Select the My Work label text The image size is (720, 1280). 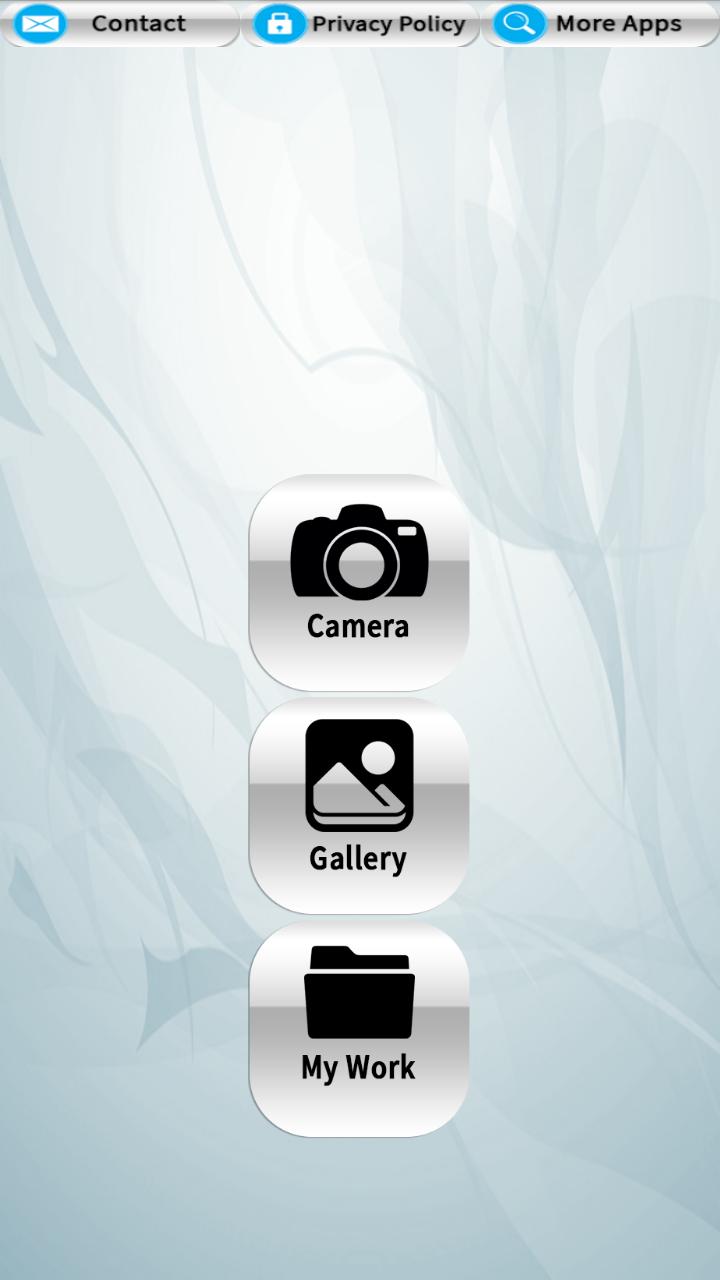357,1067
